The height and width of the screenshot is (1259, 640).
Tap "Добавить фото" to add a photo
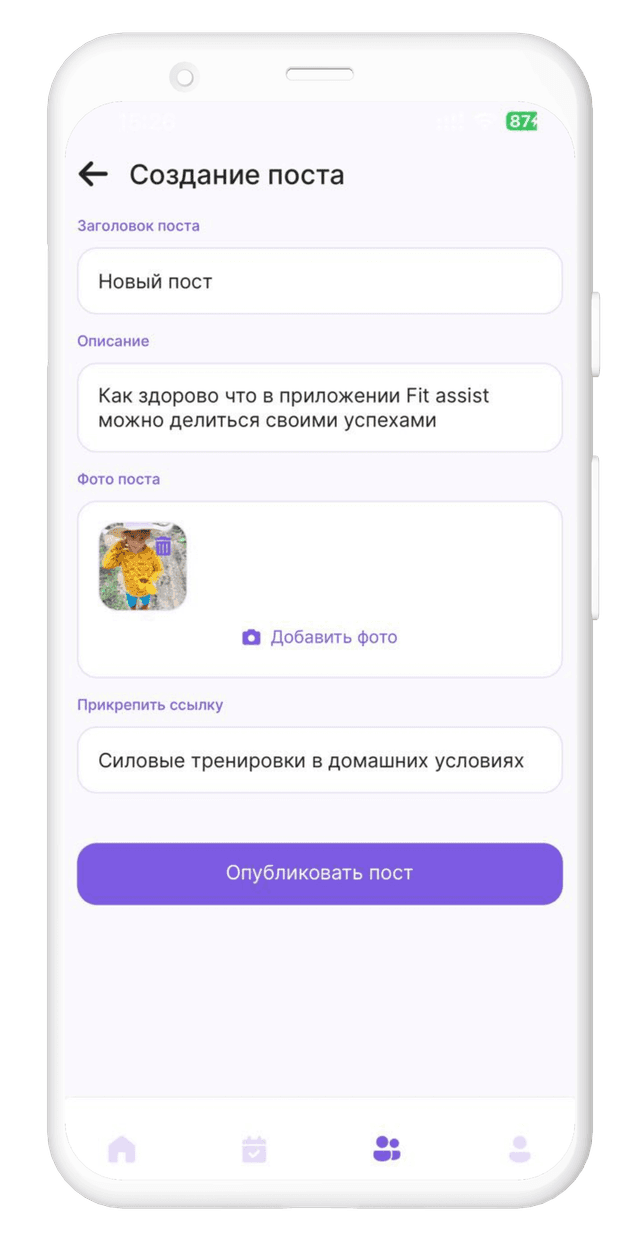(x=319, y=637)
